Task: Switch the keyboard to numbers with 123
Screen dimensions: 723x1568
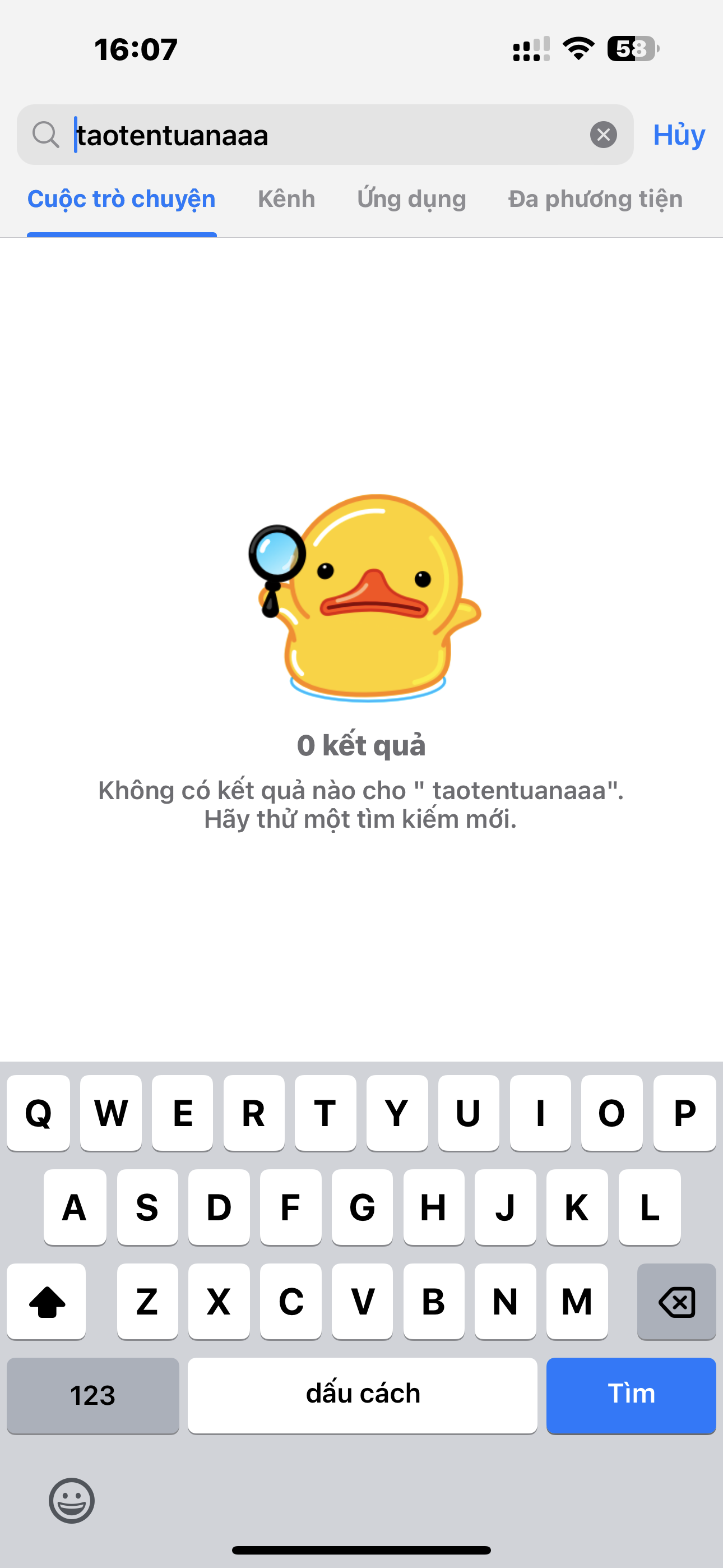Action: pos(92,1395)
